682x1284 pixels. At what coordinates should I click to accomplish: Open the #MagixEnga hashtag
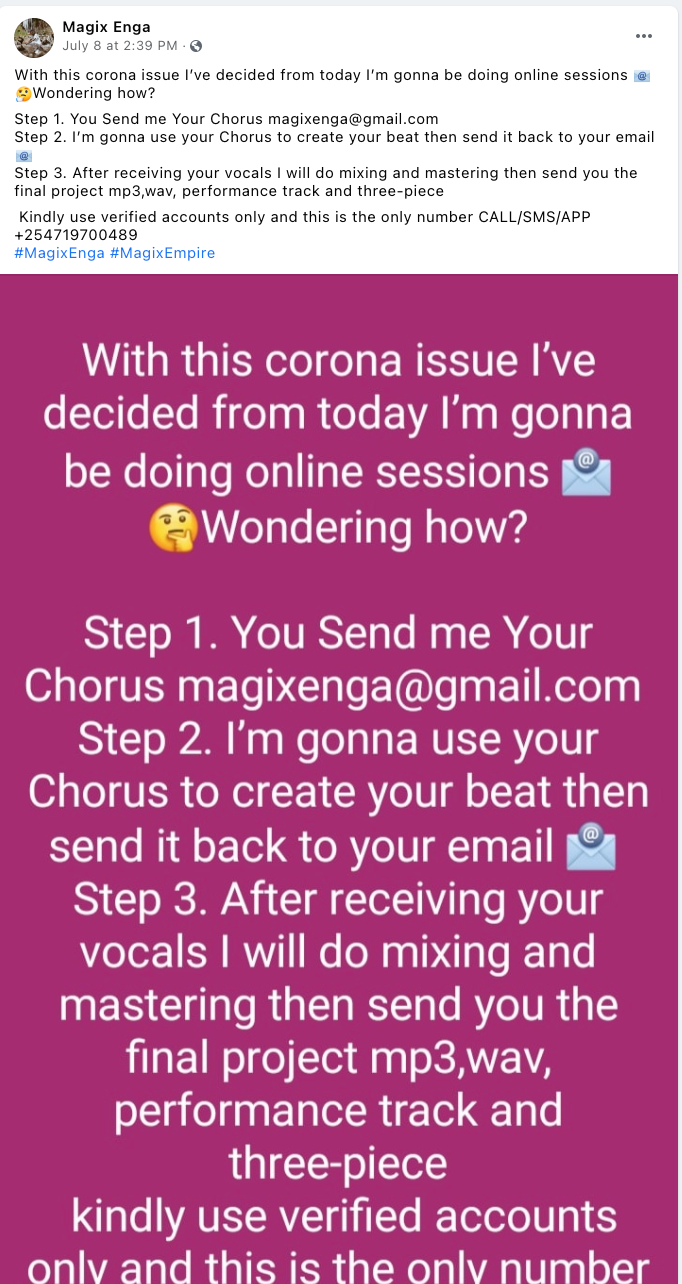[x=59, y=253]
